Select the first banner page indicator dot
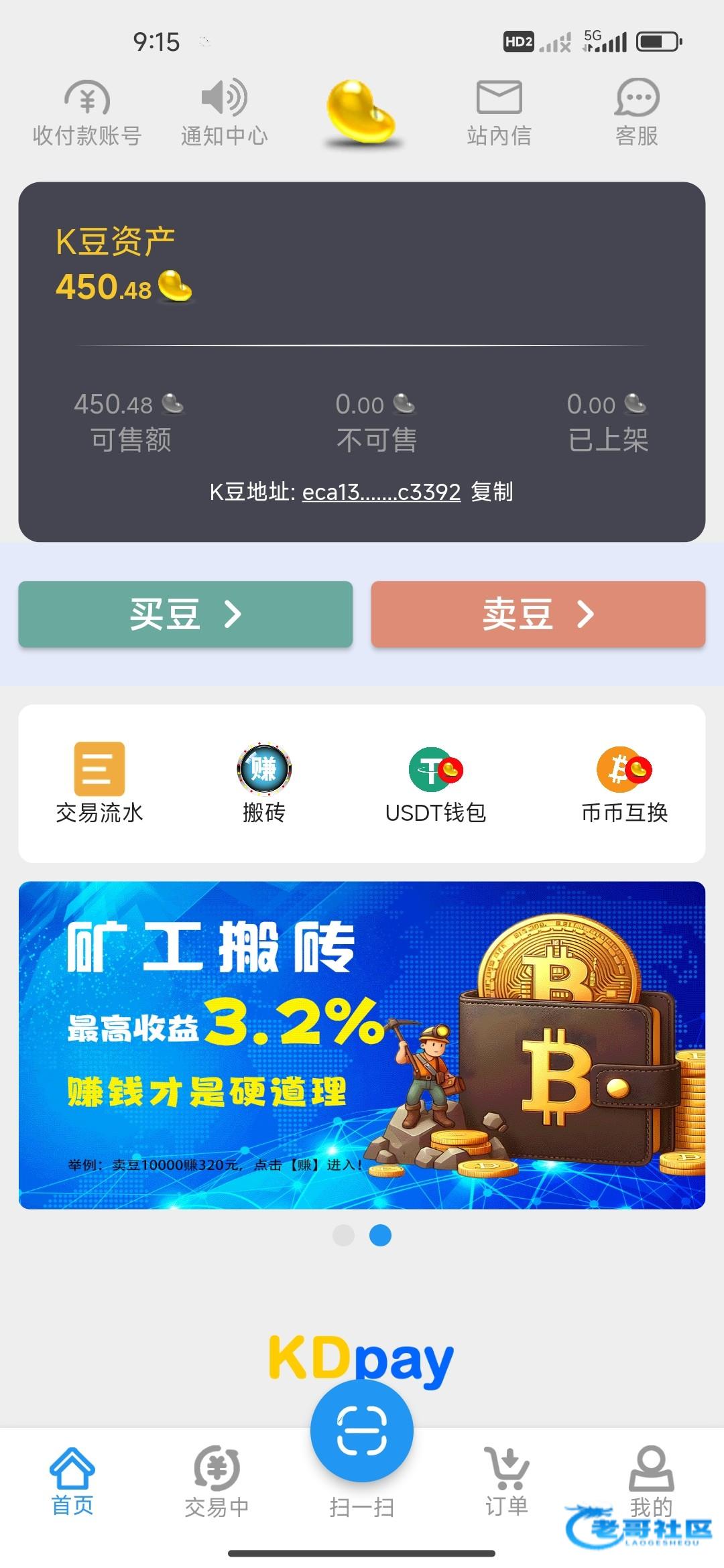The height and width of the screenshot is (1568, 724). [x=343, y=1235]
